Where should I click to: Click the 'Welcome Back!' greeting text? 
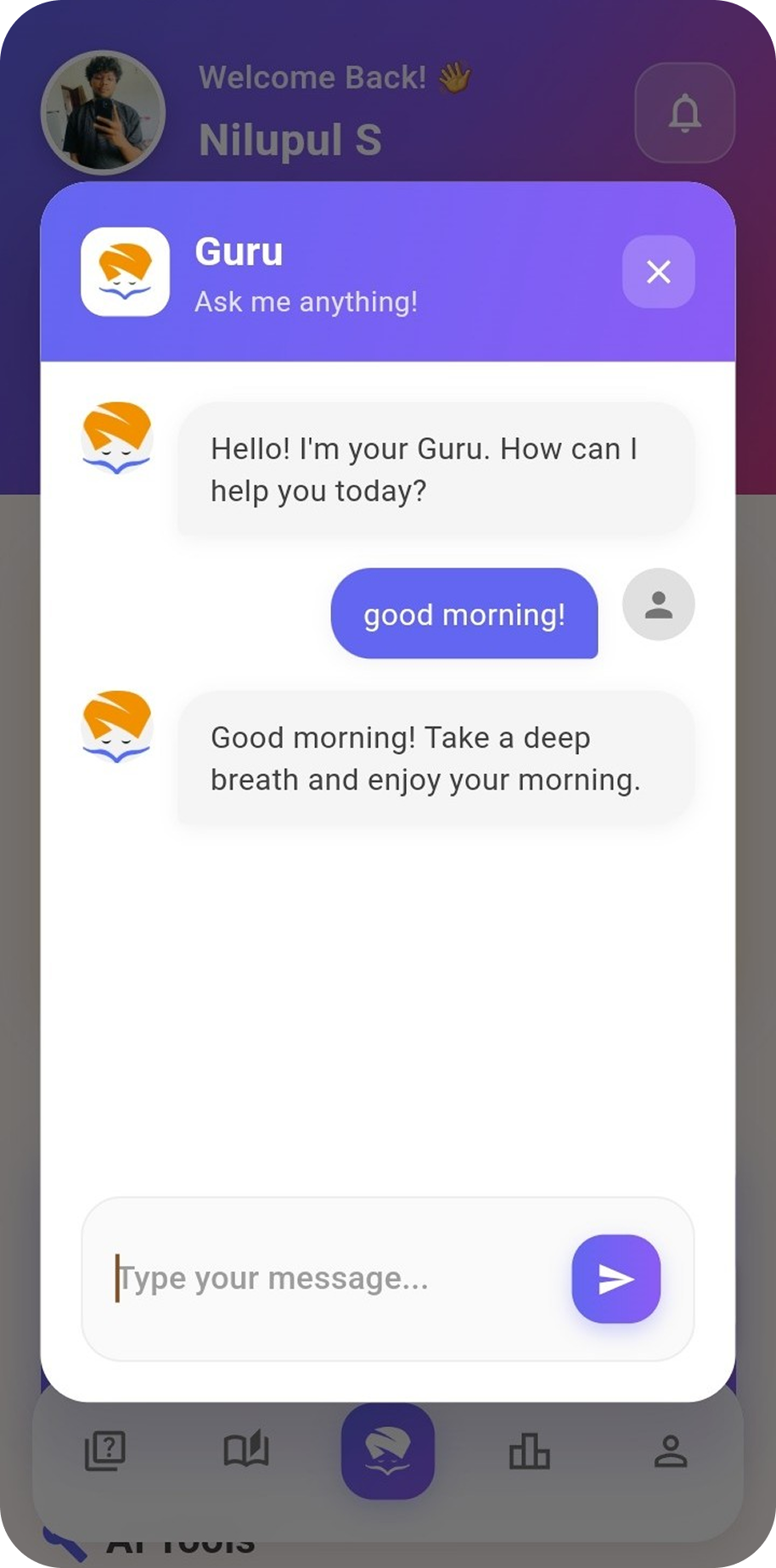click(332, 76)
